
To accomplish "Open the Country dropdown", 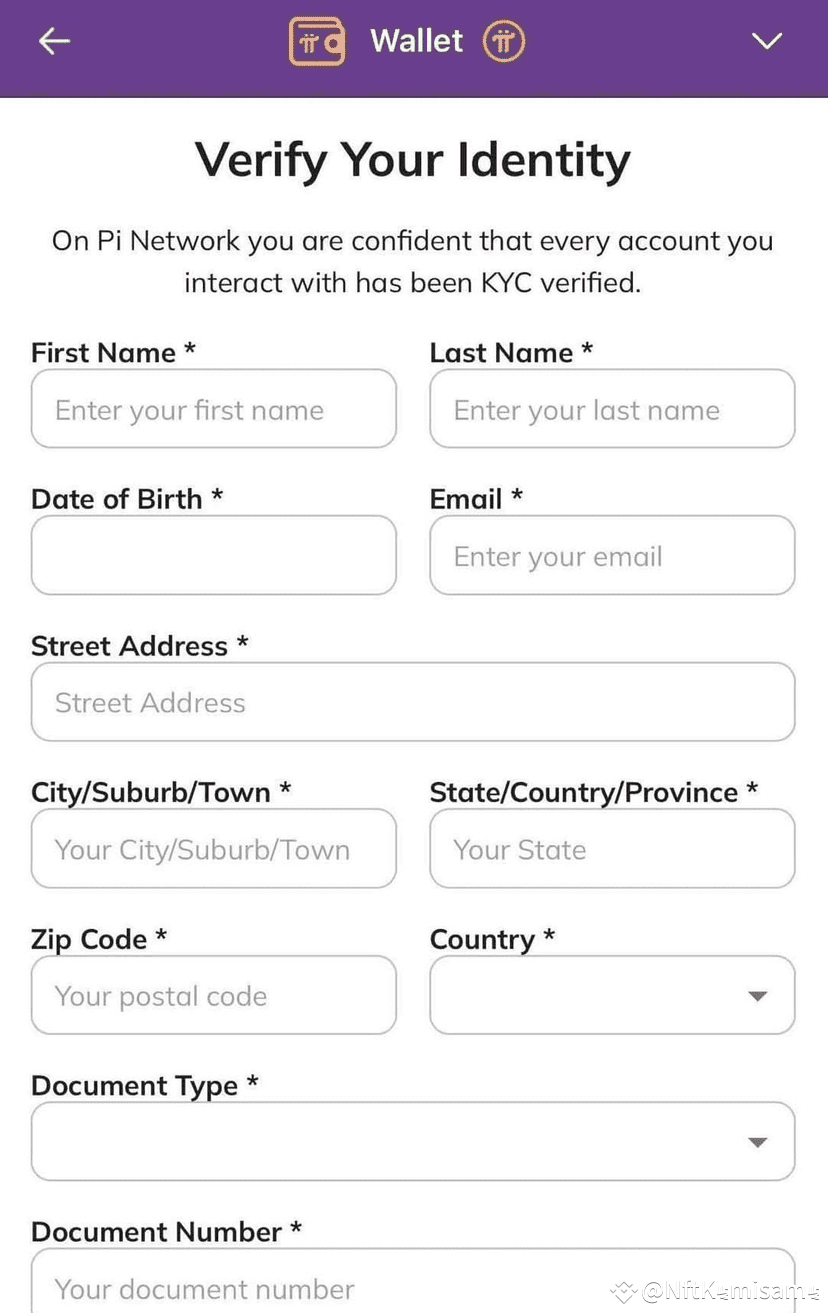I will 612,995.
